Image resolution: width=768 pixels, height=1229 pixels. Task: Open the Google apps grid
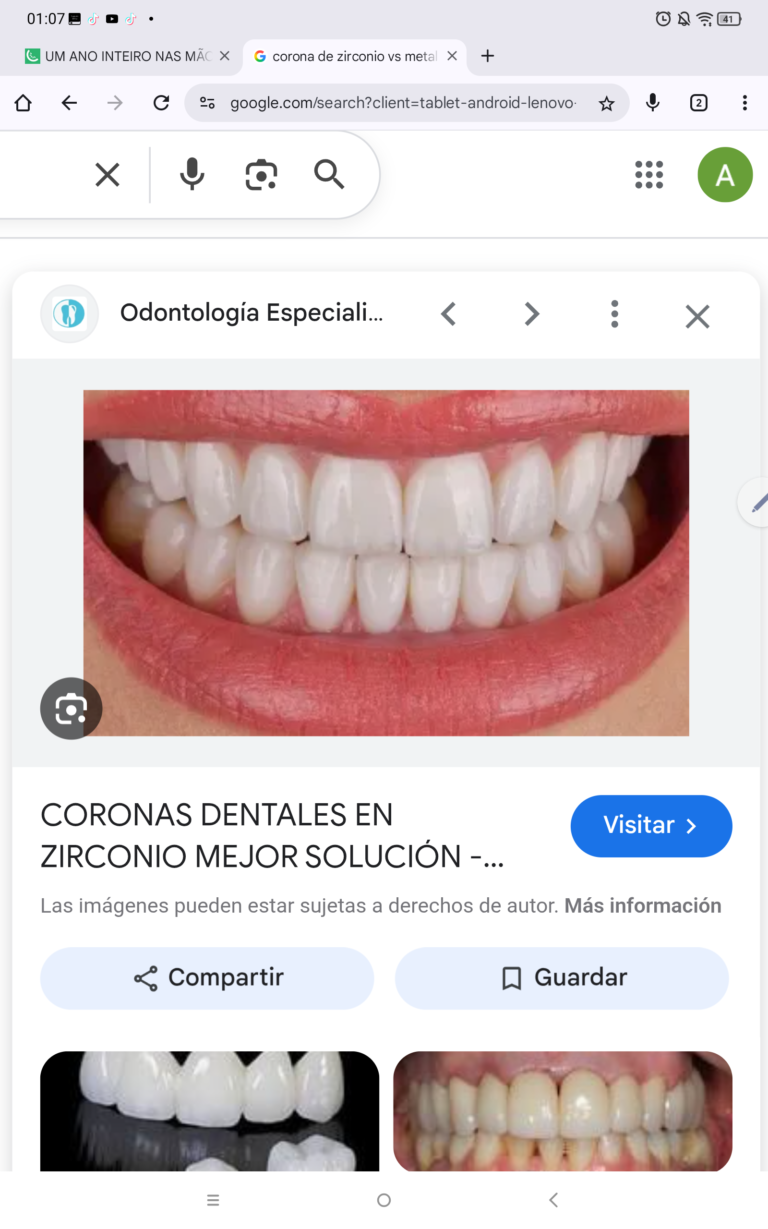[649, 175]
